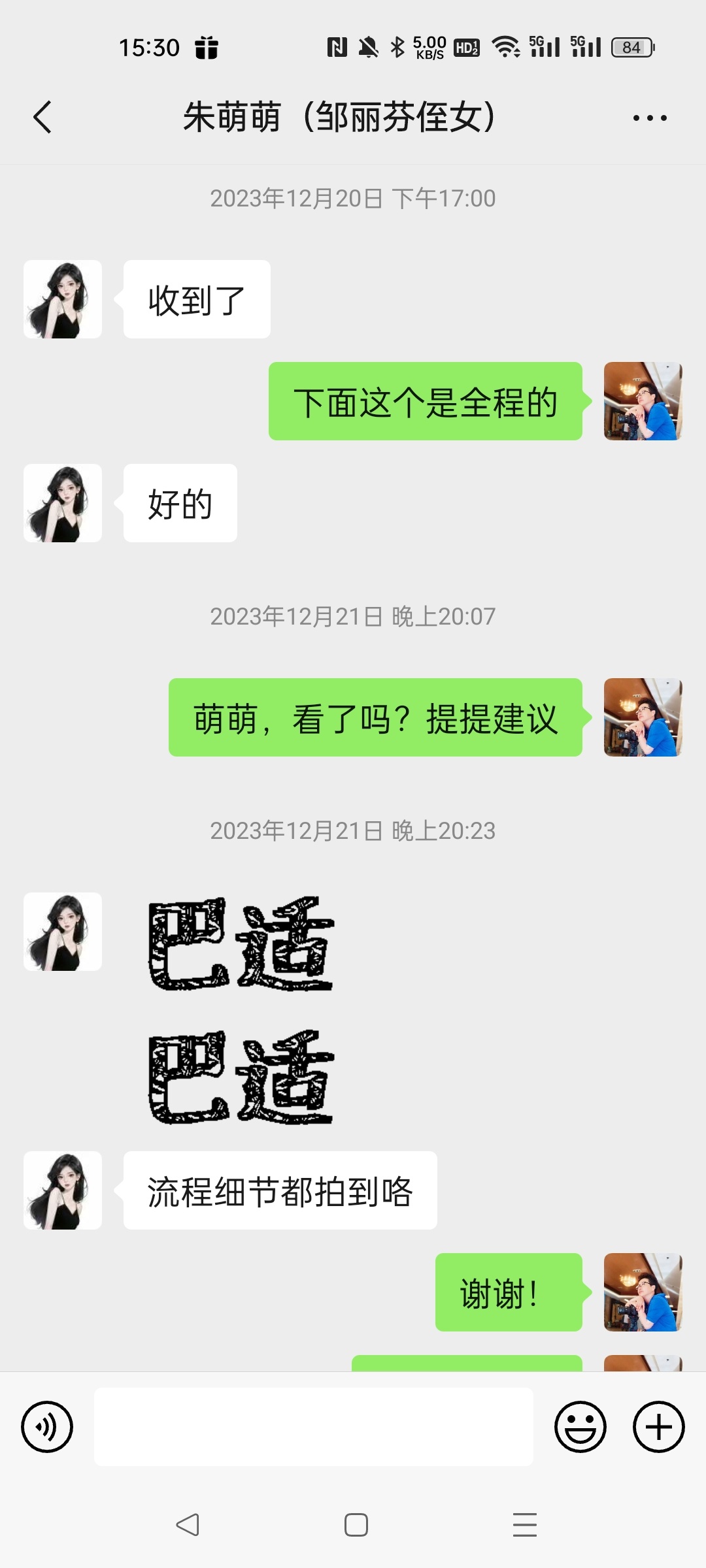This screenshot has width=706, height=1568.
Task: Open the emoji sticker panel
Action: coord(580,1427)
